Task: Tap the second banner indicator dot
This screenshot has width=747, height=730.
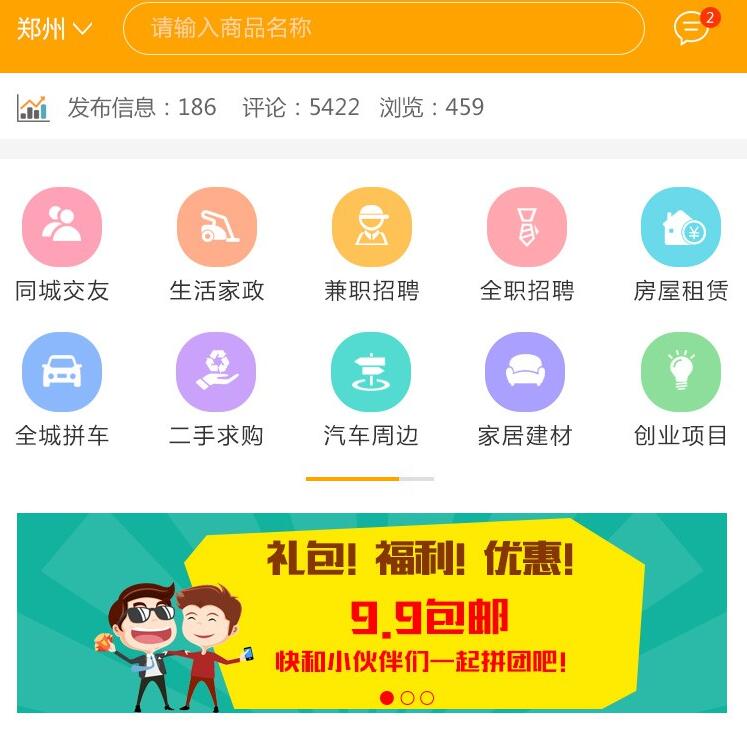Action: 407,698
